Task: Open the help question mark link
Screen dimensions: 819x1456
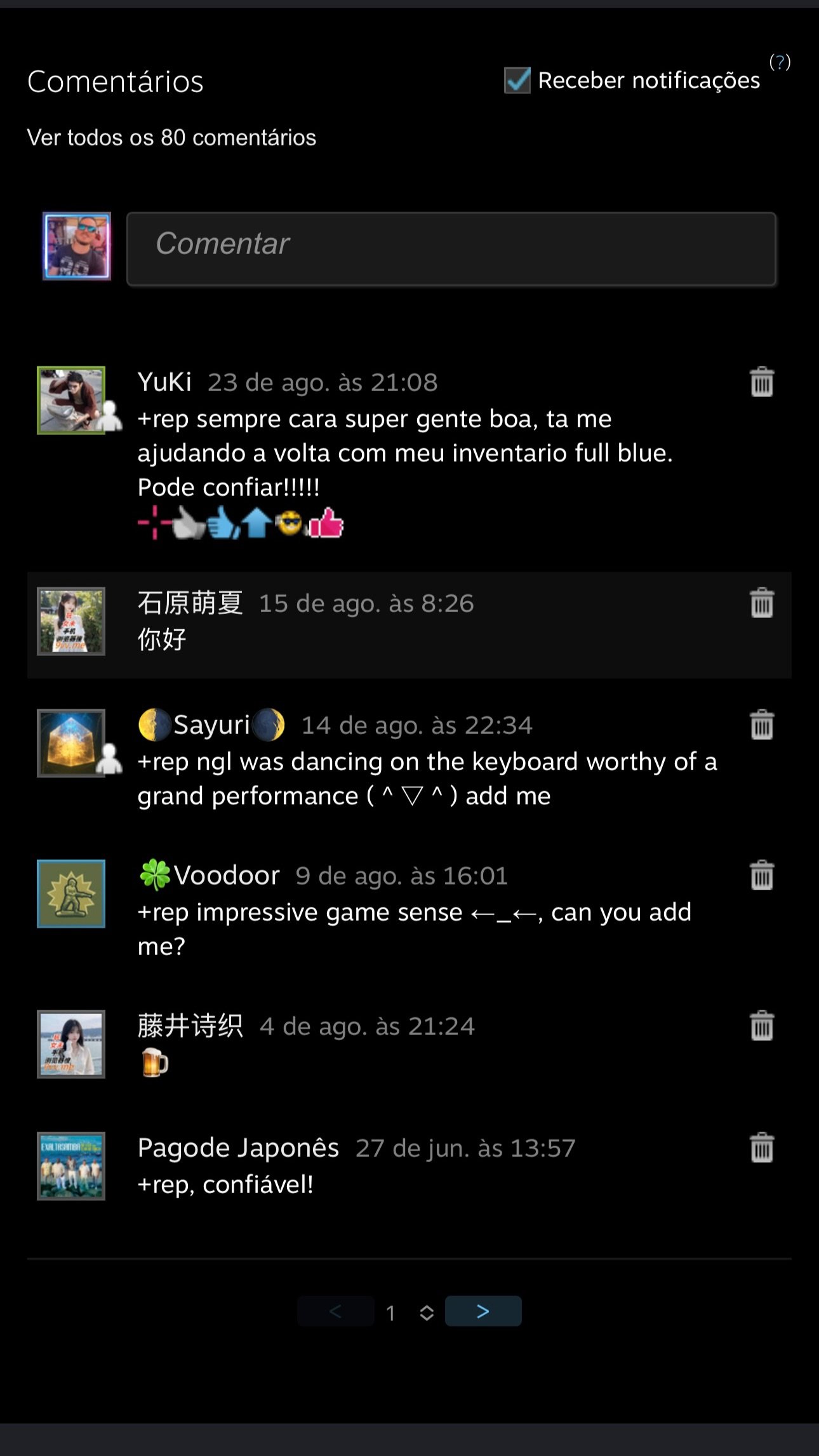Action: point(780,62)
